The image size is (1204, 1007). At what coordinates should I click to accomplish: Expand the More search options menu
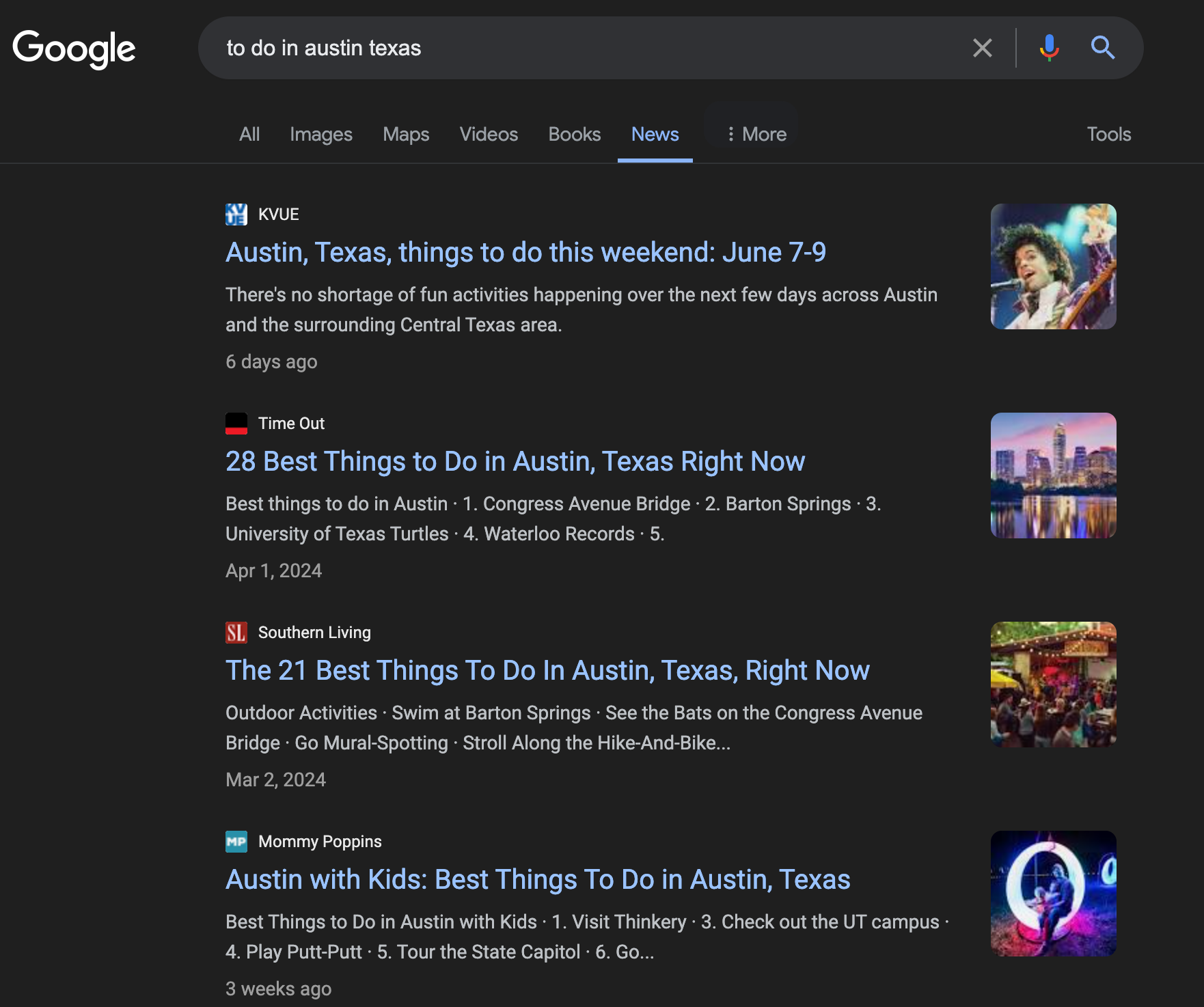coord(756,134)
